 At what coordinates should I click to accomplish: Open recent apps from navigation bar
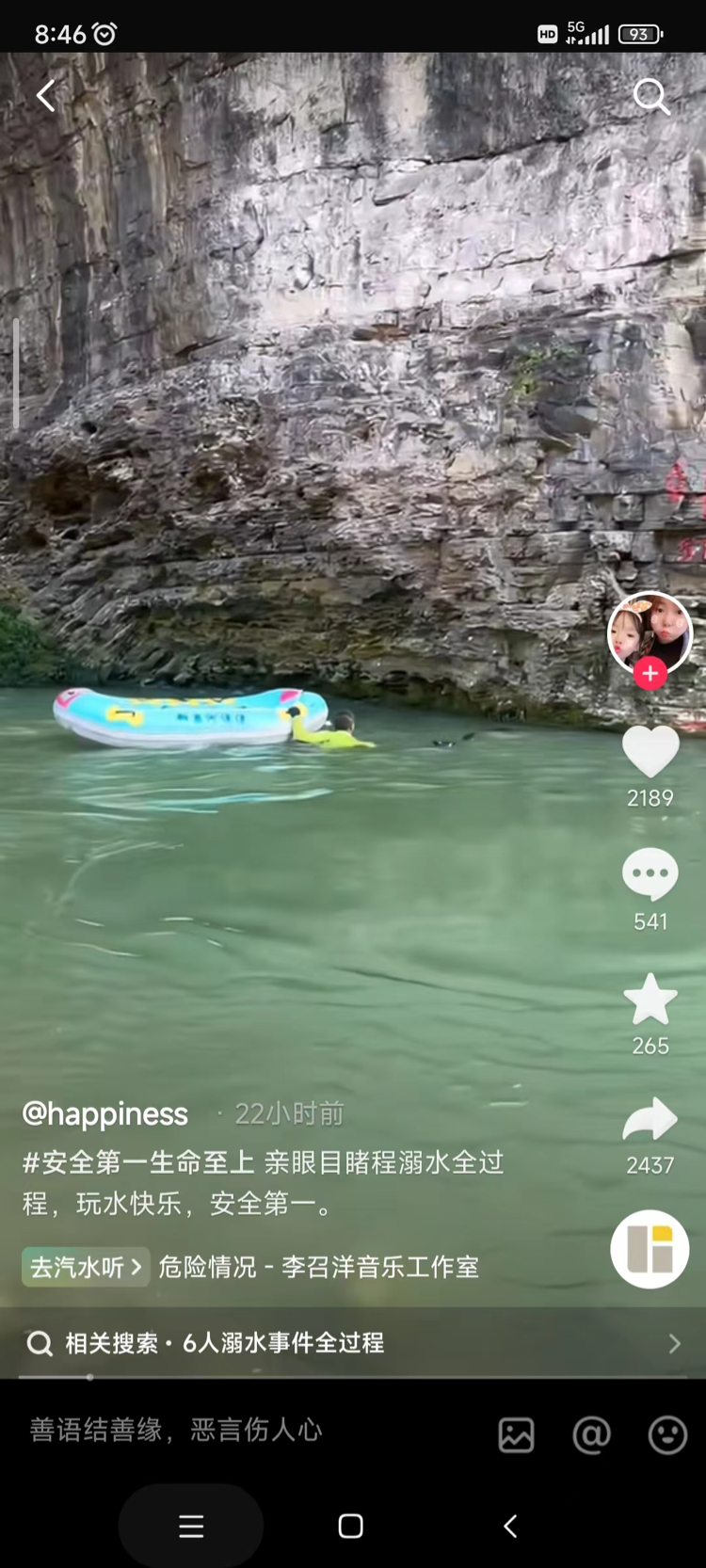pyautogui.click(x=191, y=1526)
